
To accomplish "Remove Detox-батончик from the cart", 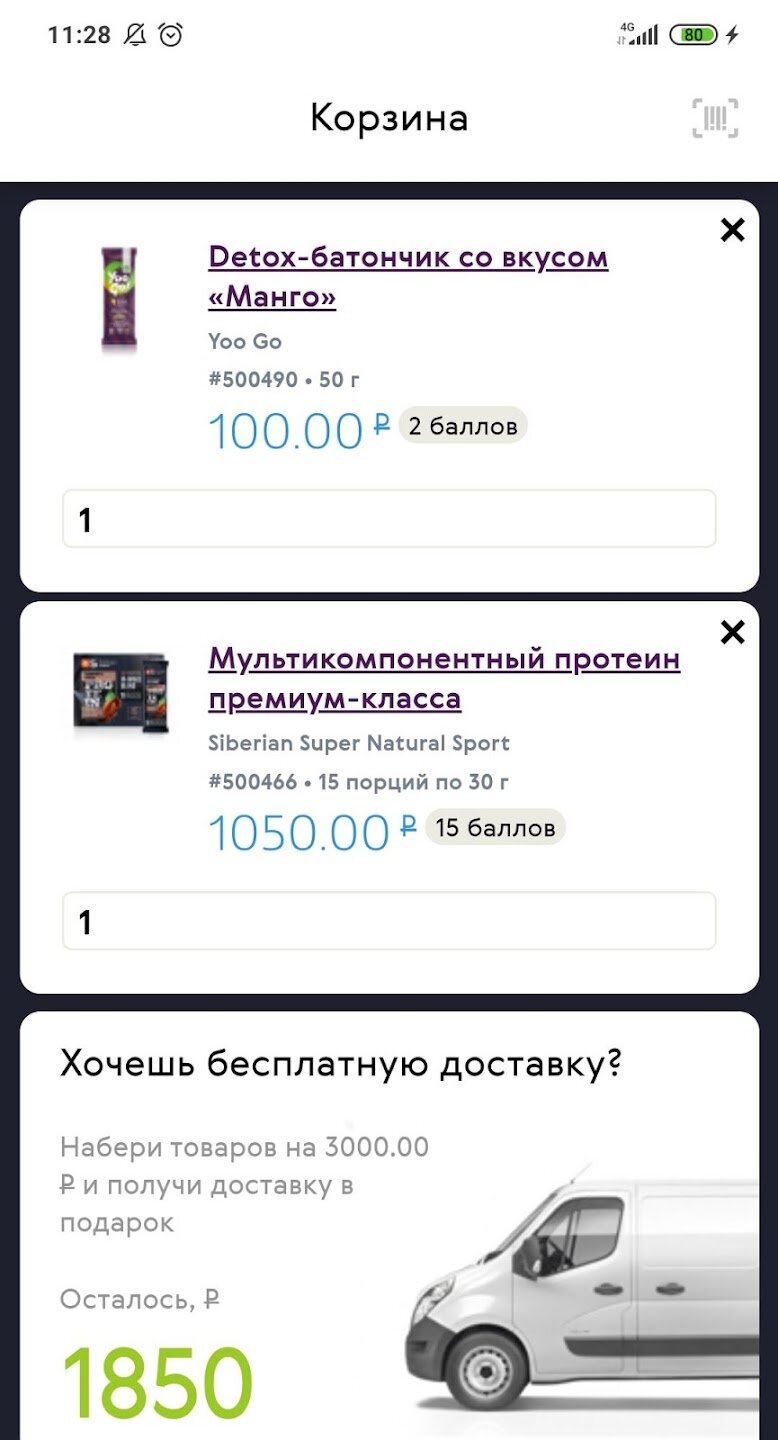I will (x=732, y=230).
